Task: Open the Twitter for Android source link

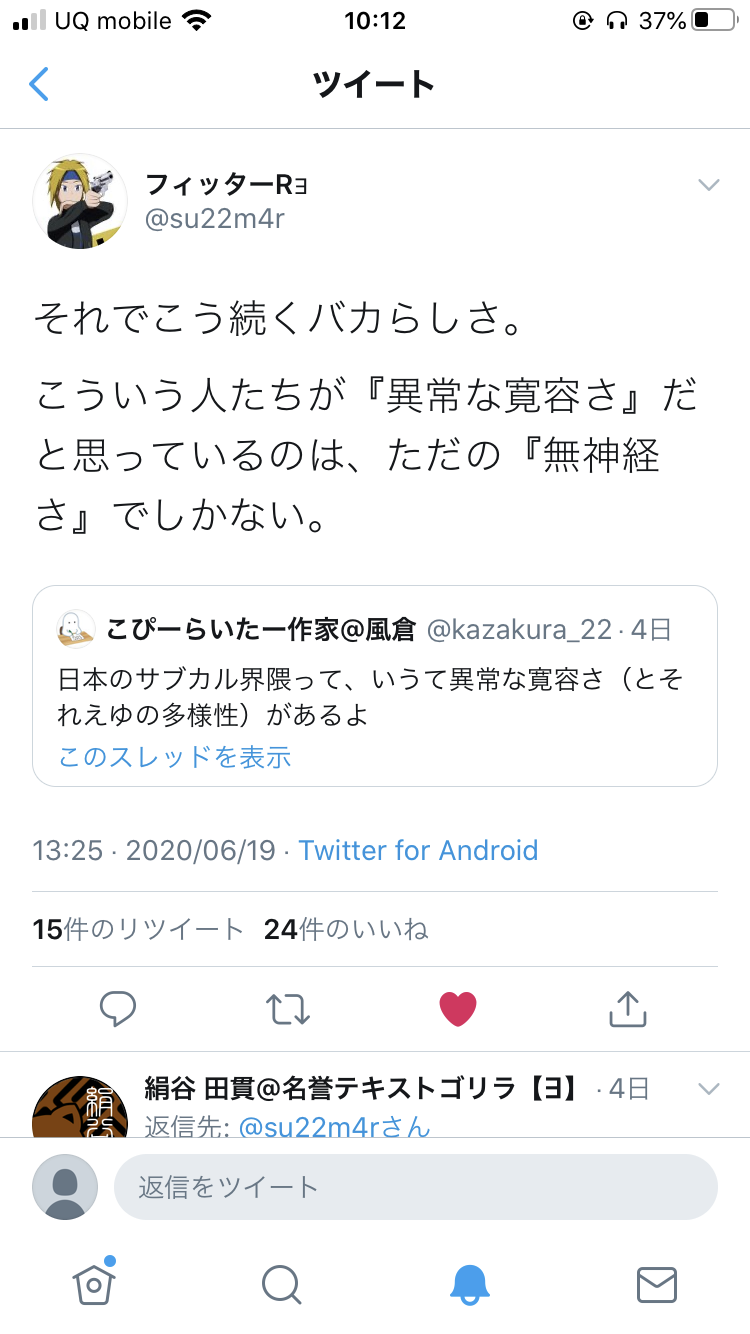Action: [x=418, y=850]
